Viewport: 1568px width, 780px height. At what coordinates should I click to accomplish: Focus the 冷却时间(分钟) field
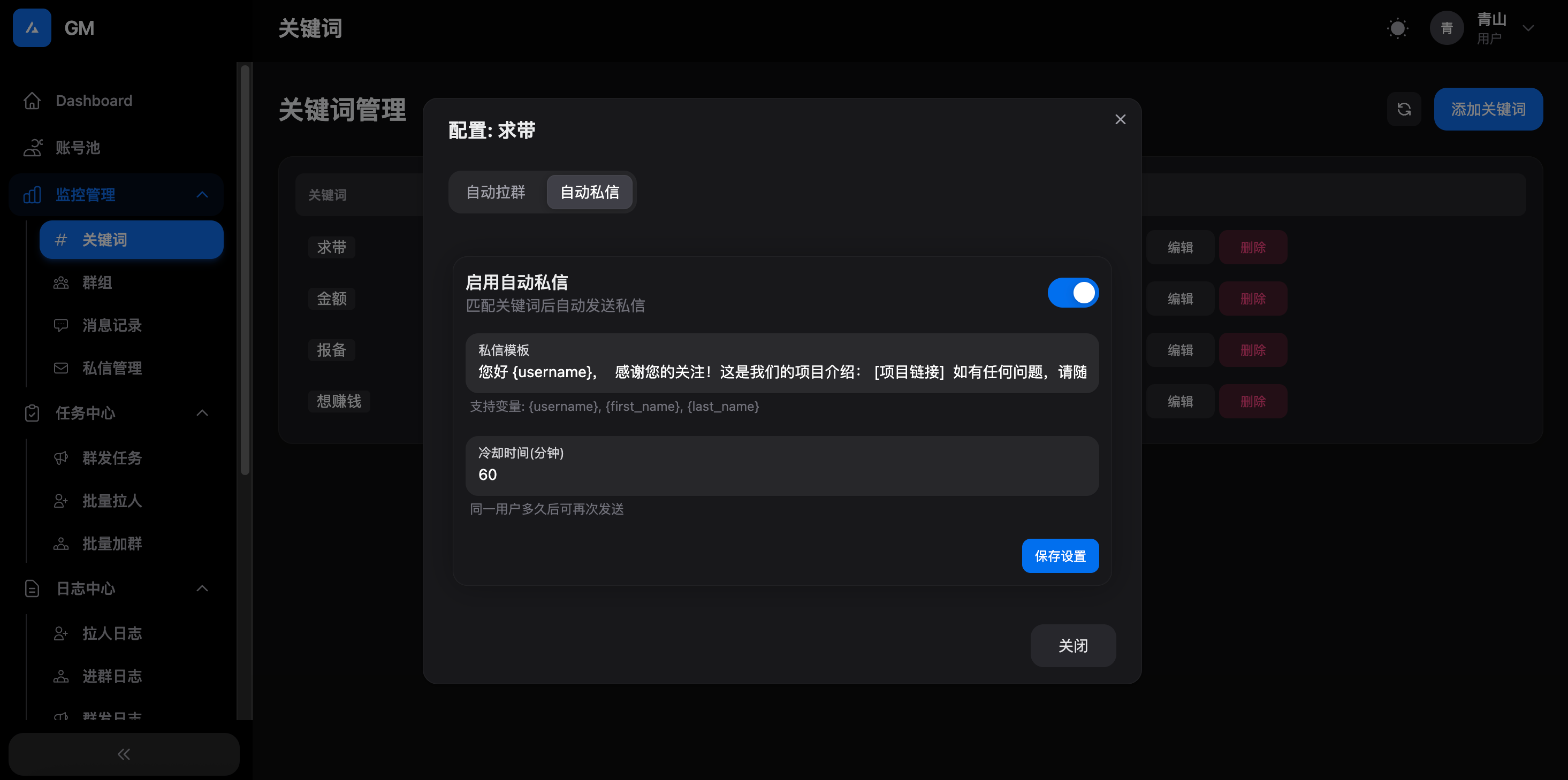point(781,474)
